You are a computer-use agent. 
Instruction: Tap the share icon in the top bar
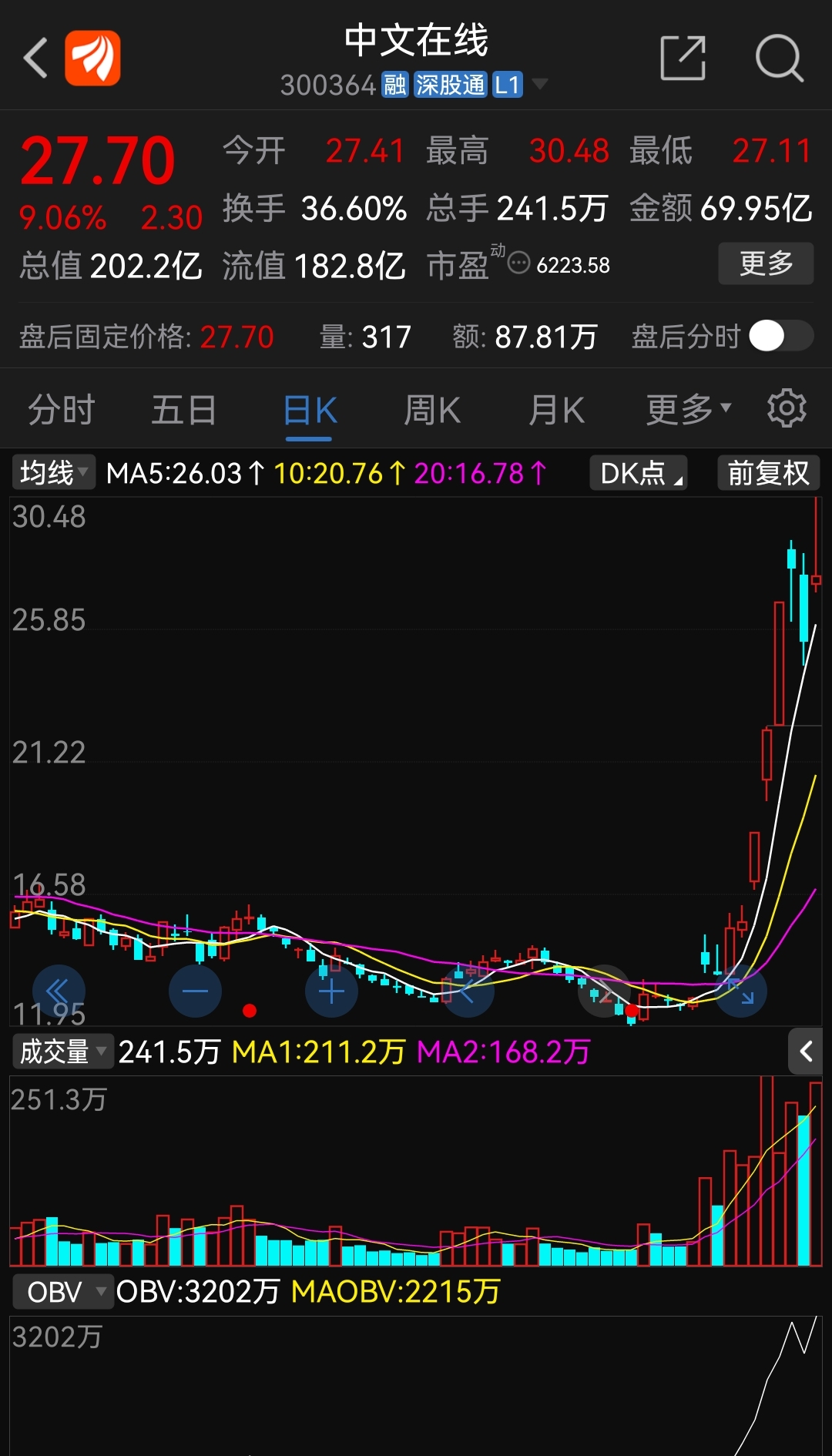click(x=683, y=58)
